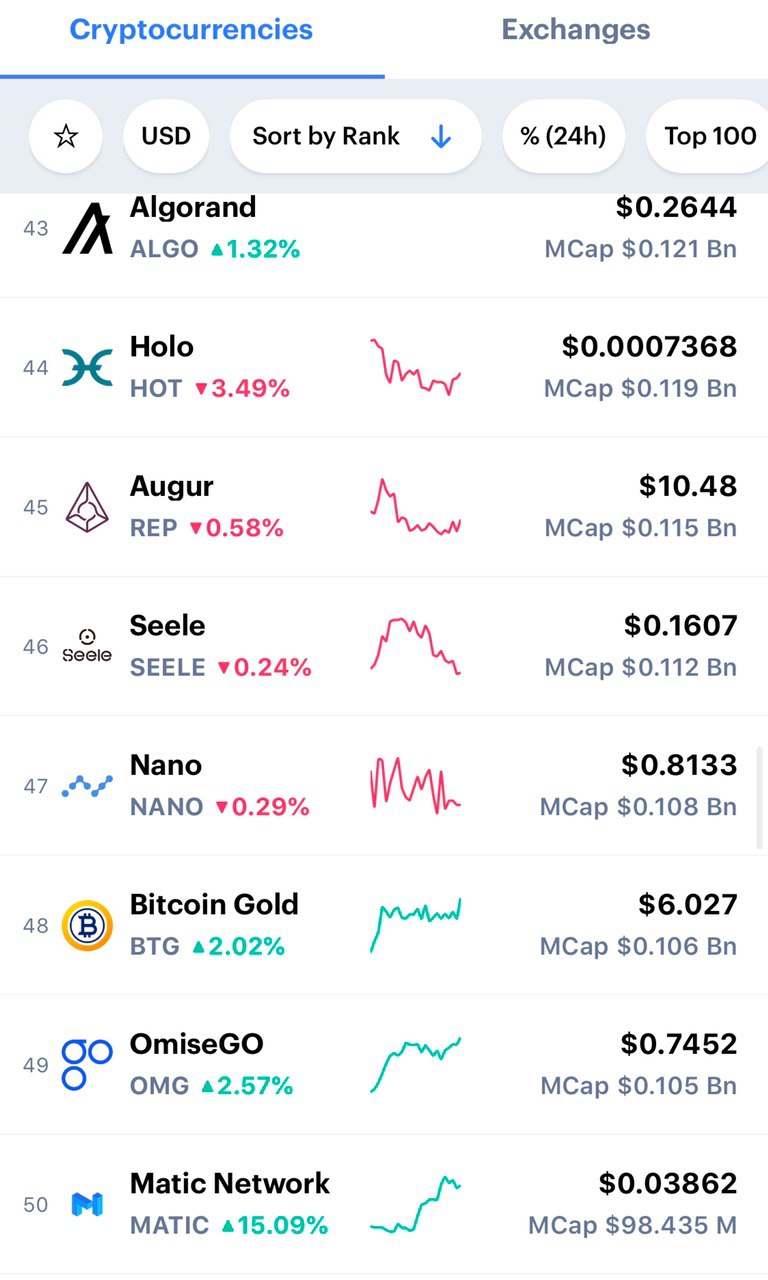
Task: Open the Algorand row
Action: 384,245
